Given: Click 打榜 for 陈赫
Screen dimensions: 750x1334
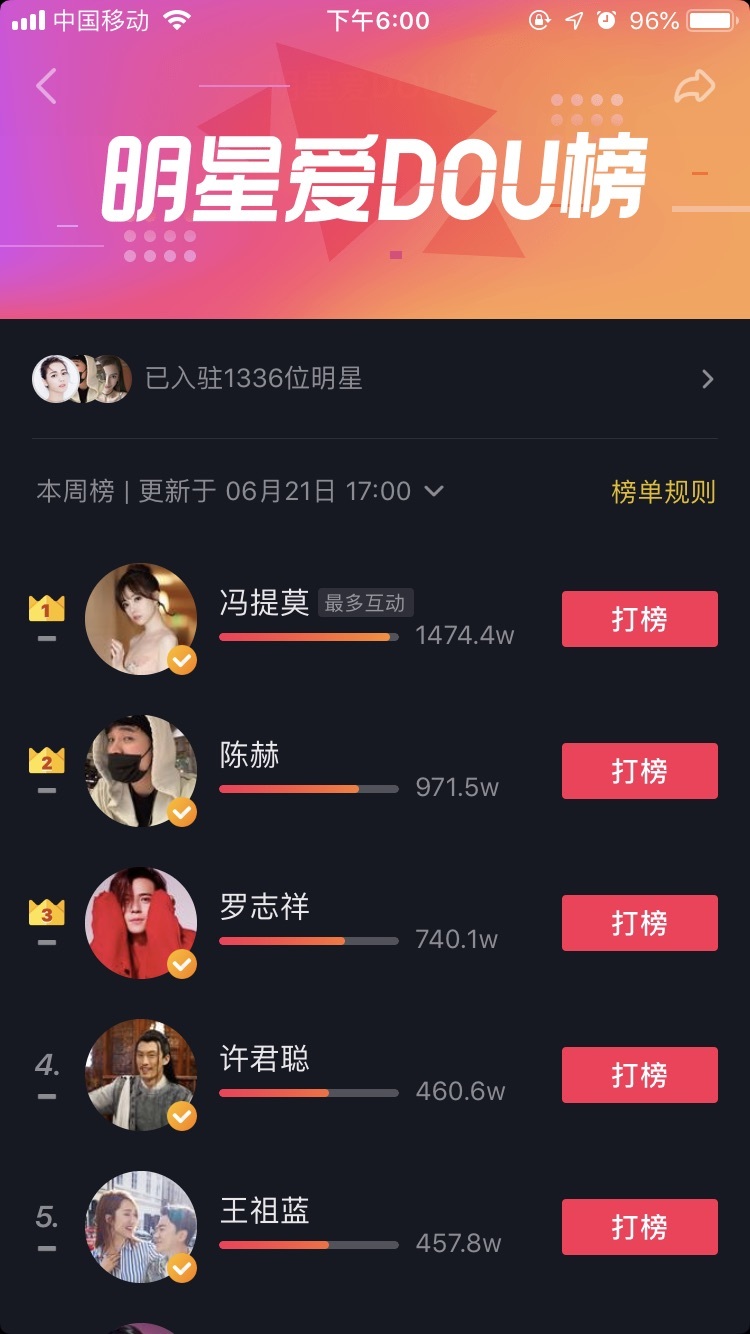Looking at the screenshot, I should point(639,771).
